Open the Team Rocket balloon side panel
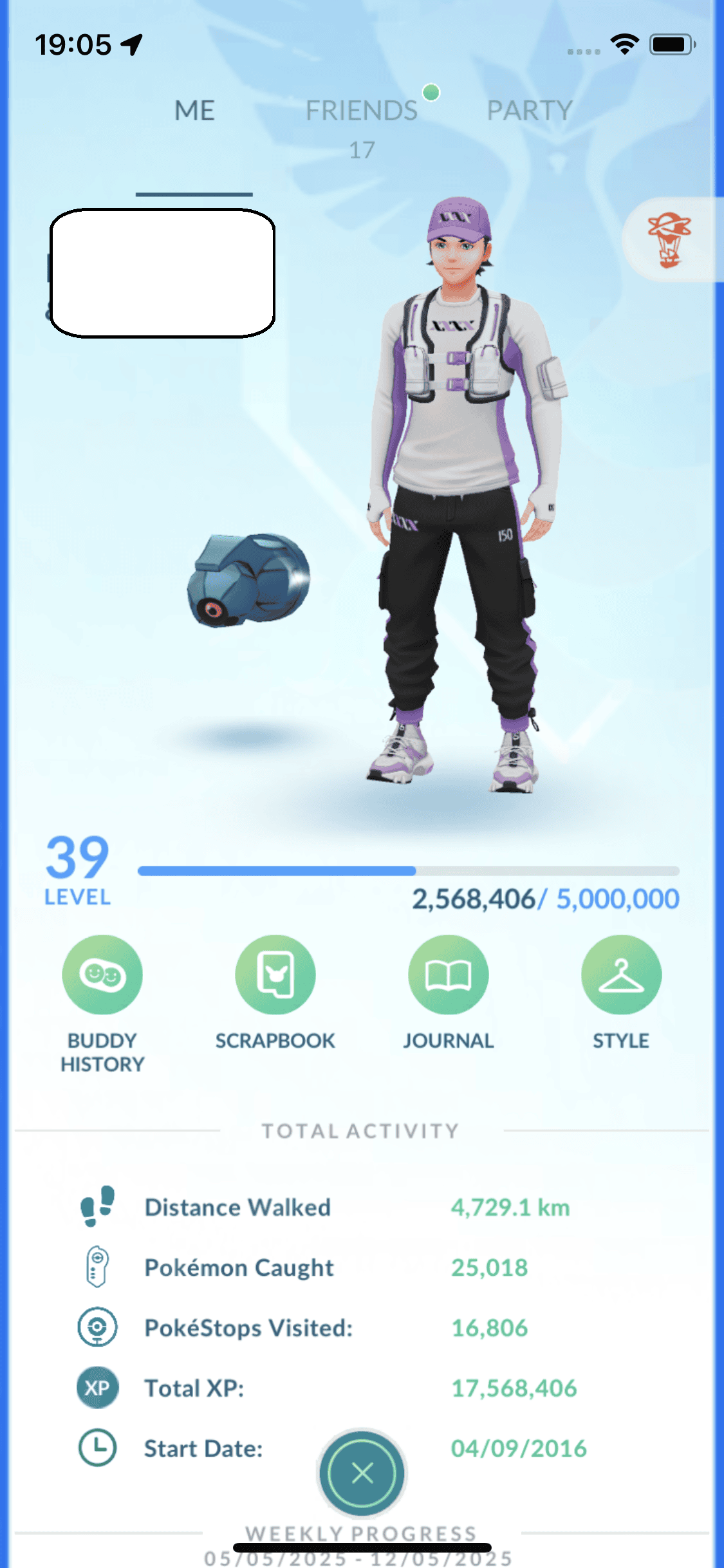This screenshot has height=1568, width=724. coord(670,239)
